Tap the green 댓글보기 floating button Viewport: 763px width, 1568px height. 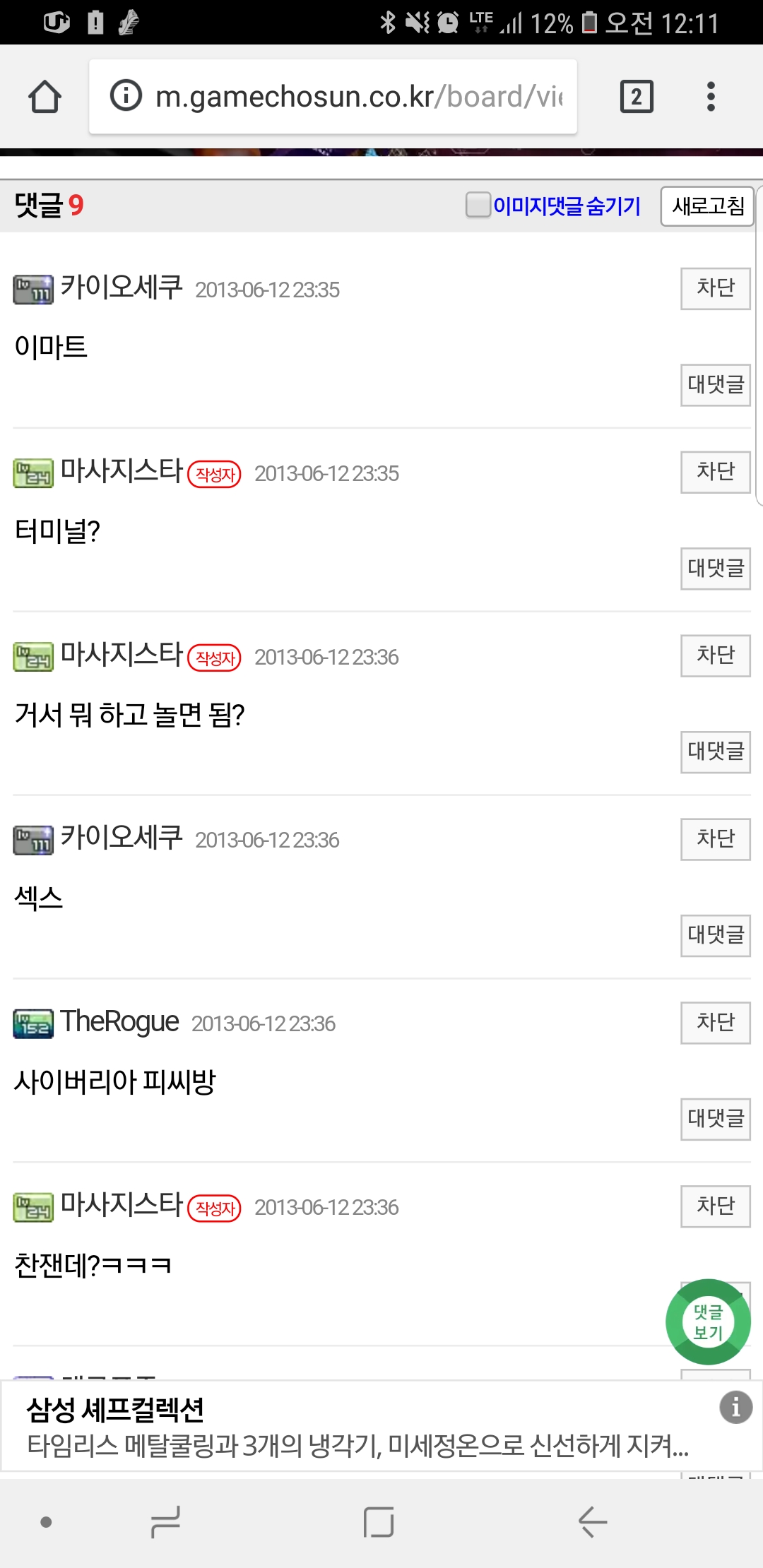[x=708, y=1322]
